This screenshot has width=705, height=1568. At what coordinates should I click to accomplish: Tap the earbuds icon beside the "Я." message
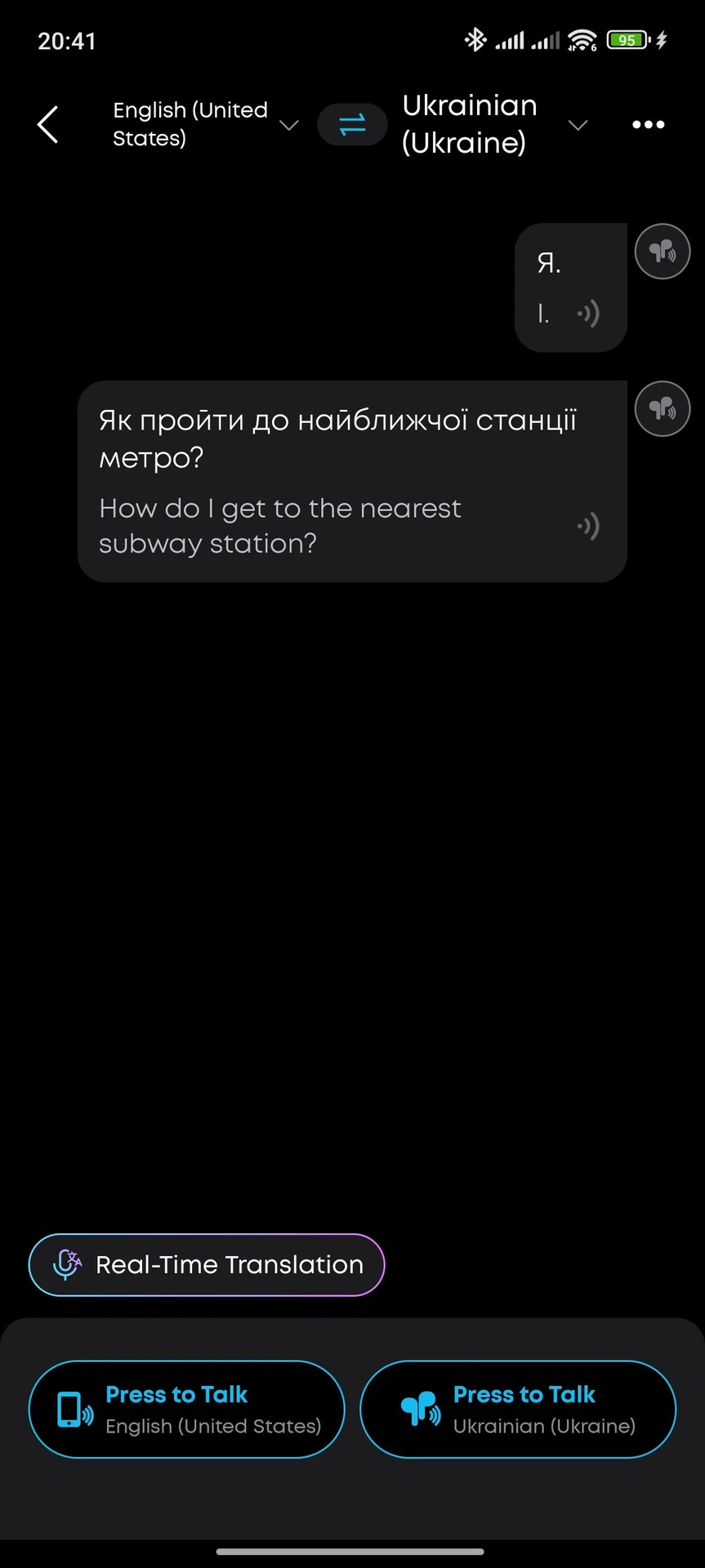point(663,252)
